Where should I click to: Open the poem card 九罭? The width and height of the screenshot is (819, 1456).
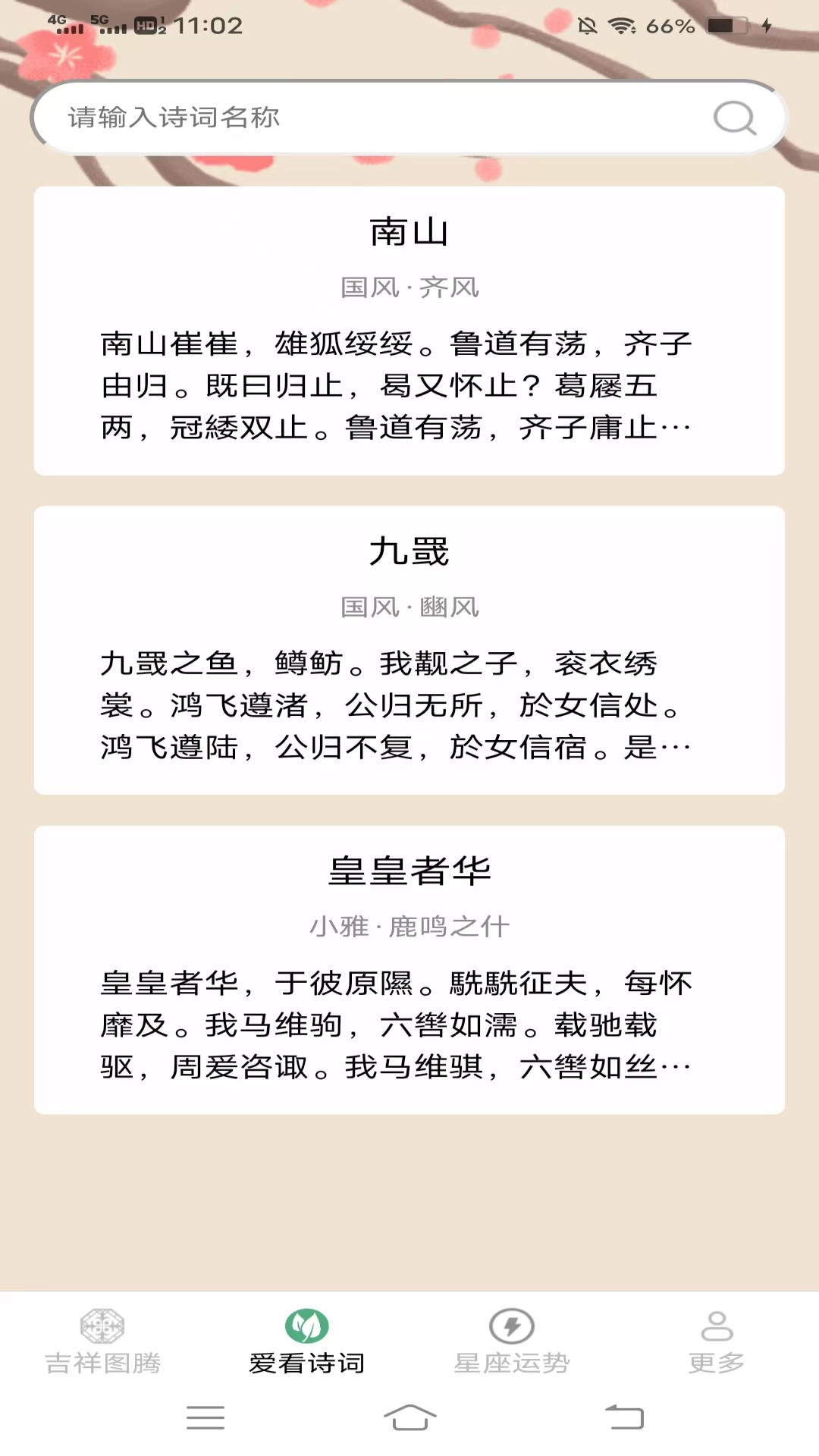tap(409, 650)
